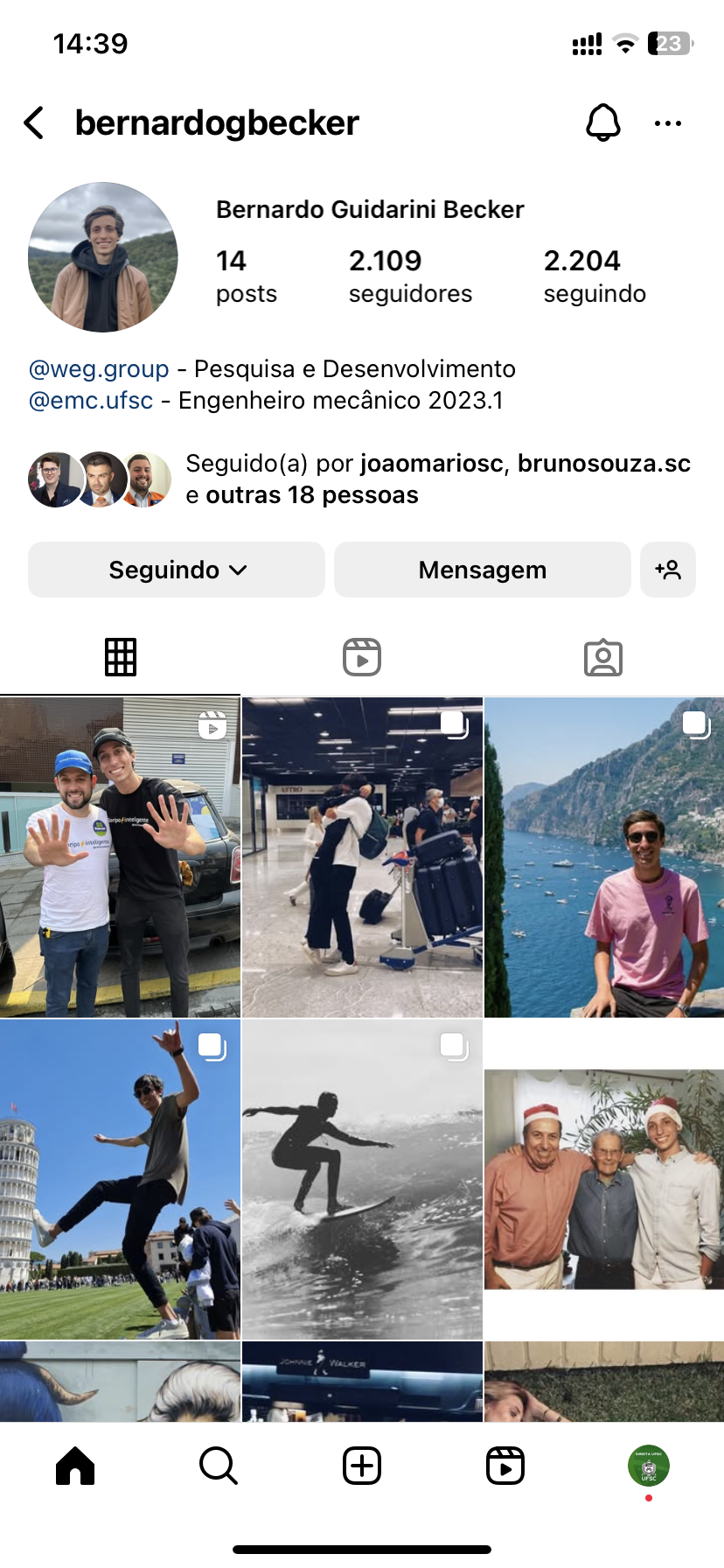Image resolution: width=724 pixels, height=1568 pixels.
Task: Open the Leaning Tower of Pisa post
Action: 120,1179
